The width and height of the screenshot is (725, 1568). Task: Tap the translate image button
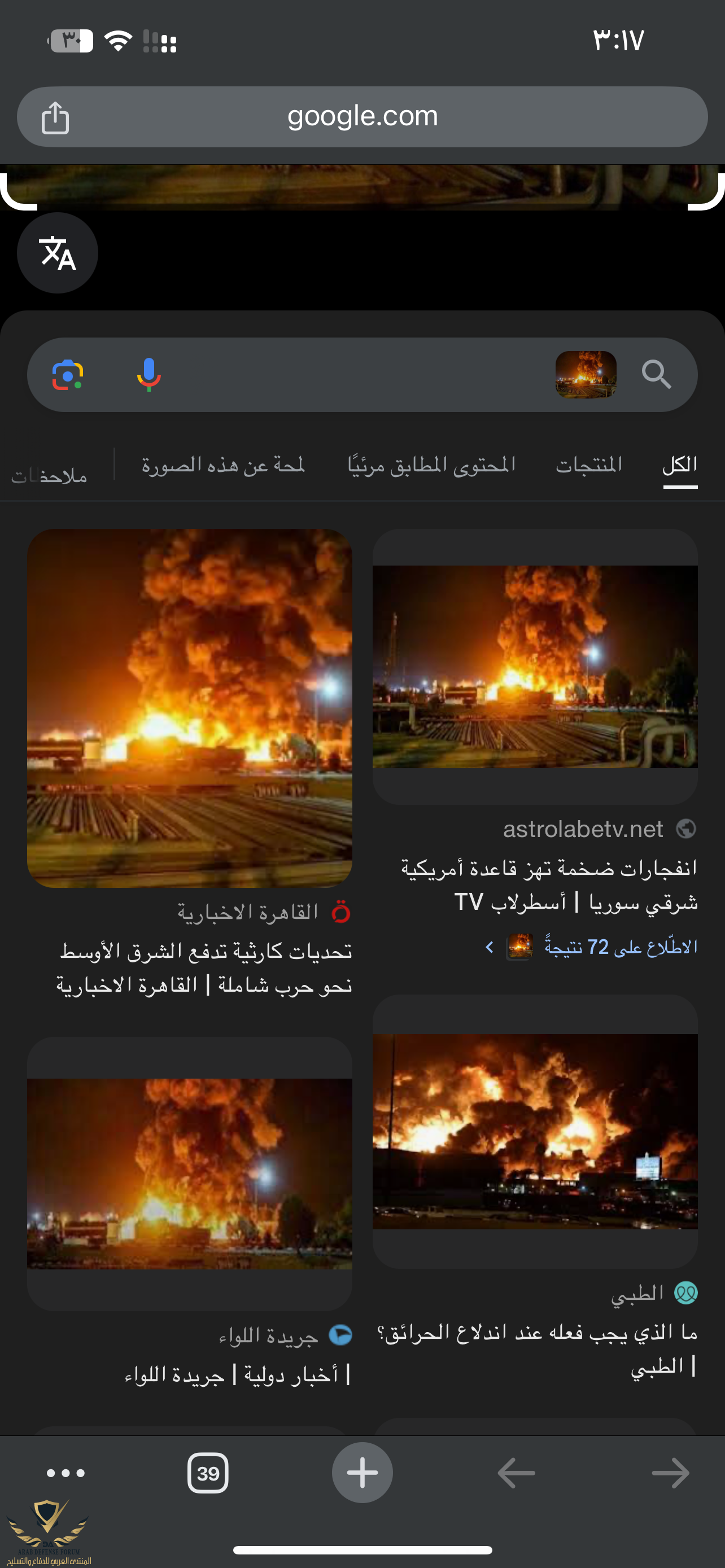click(57, 253)
